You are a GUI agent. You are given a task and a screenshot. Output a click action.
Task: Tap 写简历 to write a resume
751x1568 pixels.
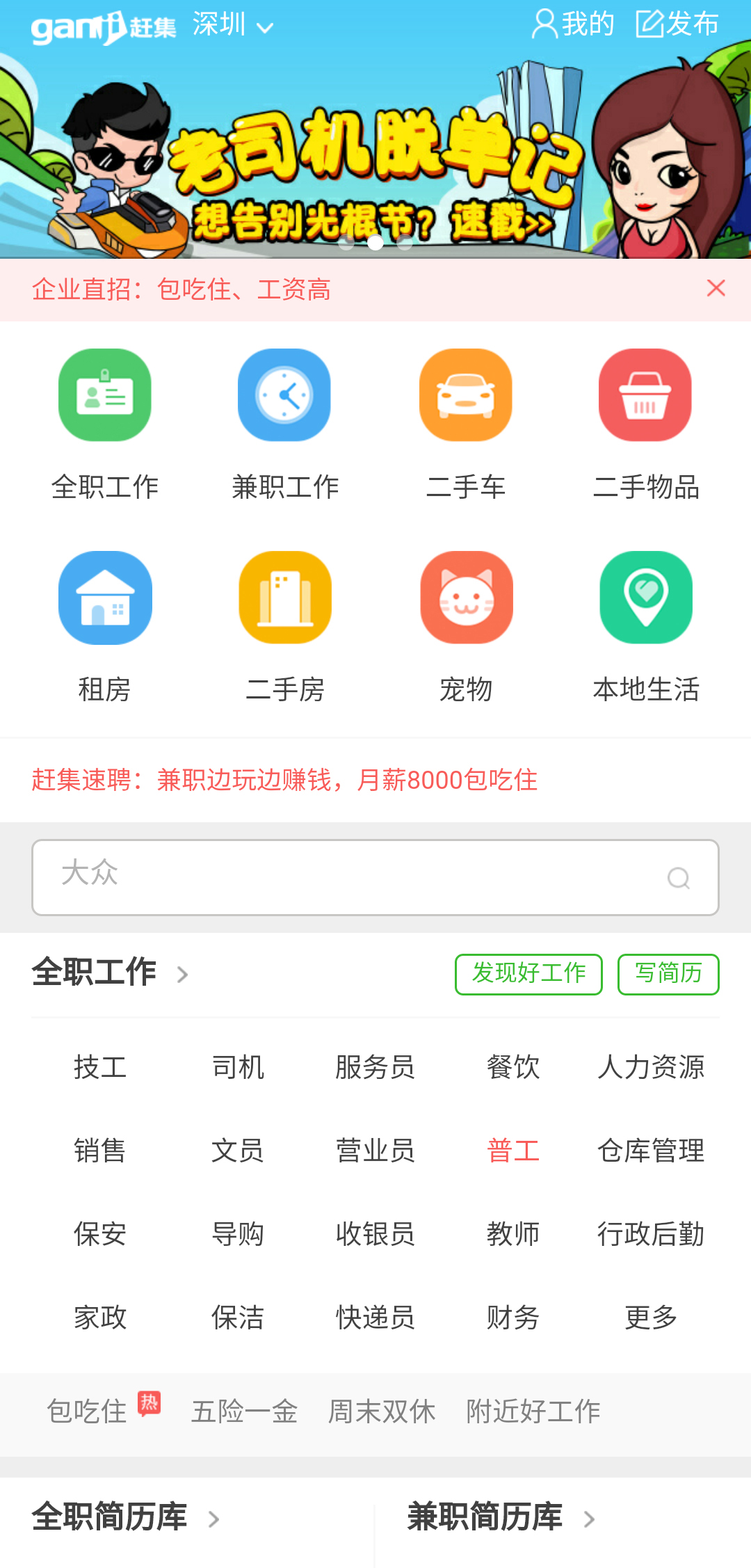668,974
